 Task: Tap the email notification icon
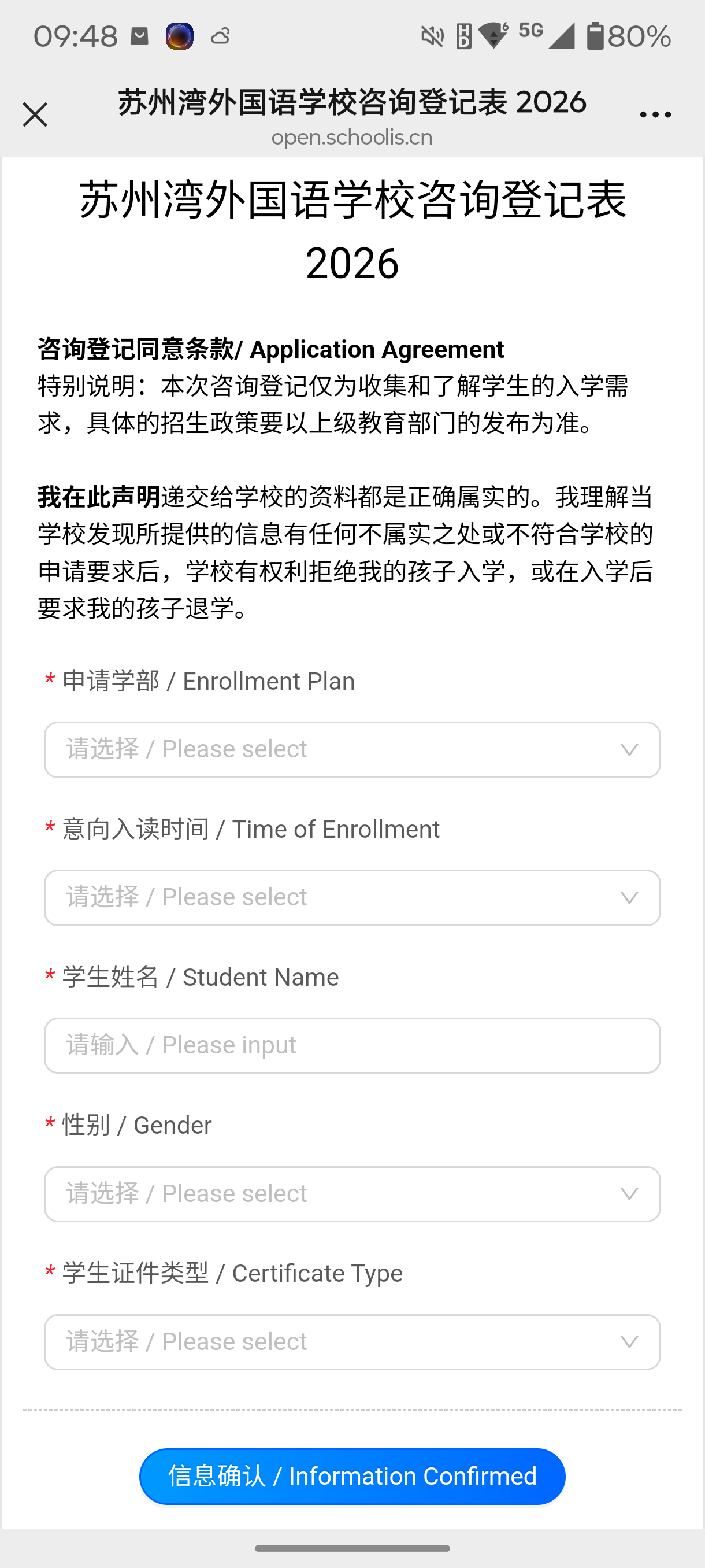(x=139, y=35)
